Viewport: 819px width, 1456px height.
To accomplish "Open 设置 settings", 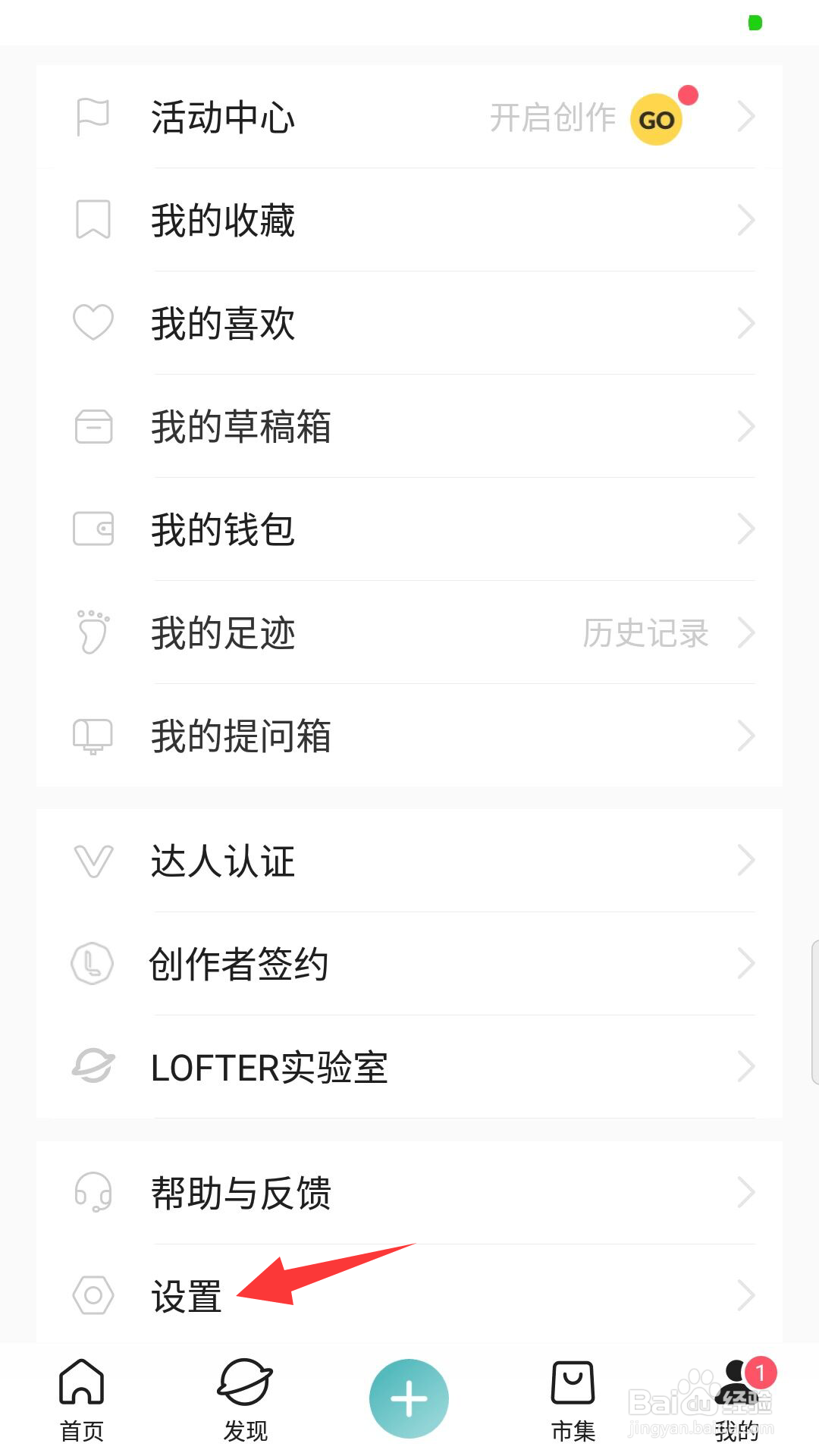I will pos(409,1295).
